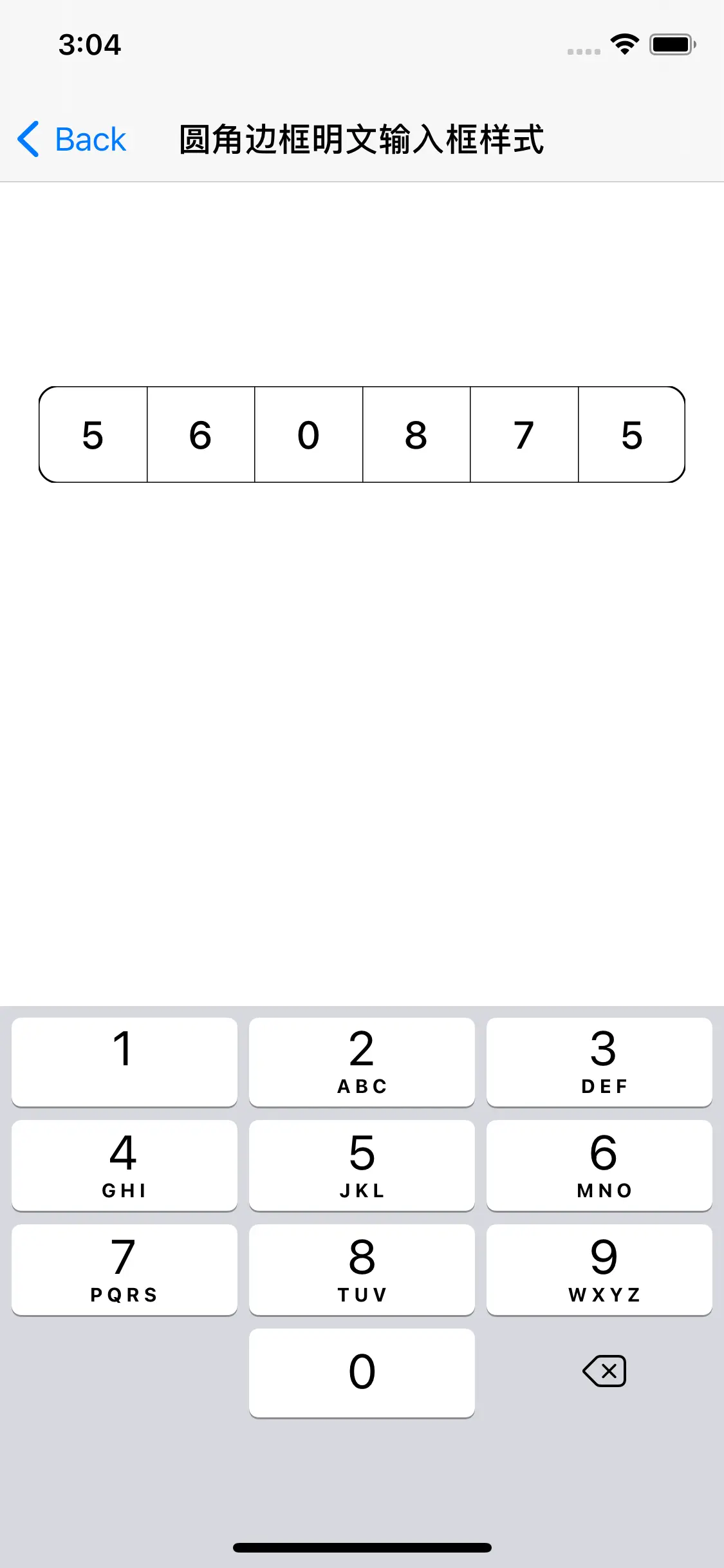724x1568 pixels.
Task: Tap the 5 JKL key
Action: click(362, 1166)
